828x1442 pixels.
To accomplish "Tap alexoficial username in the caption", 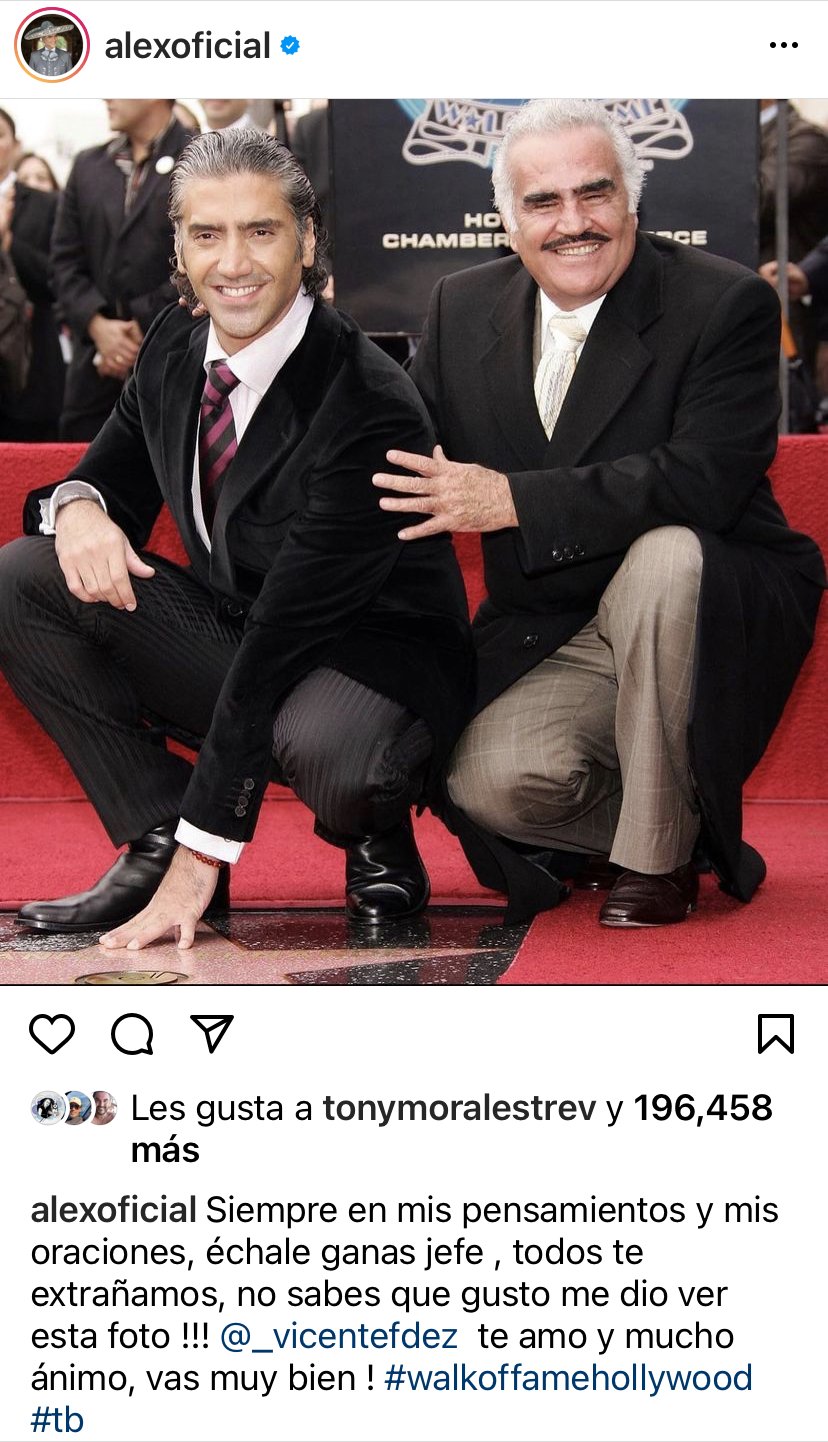I will (x=114, y=1210).
